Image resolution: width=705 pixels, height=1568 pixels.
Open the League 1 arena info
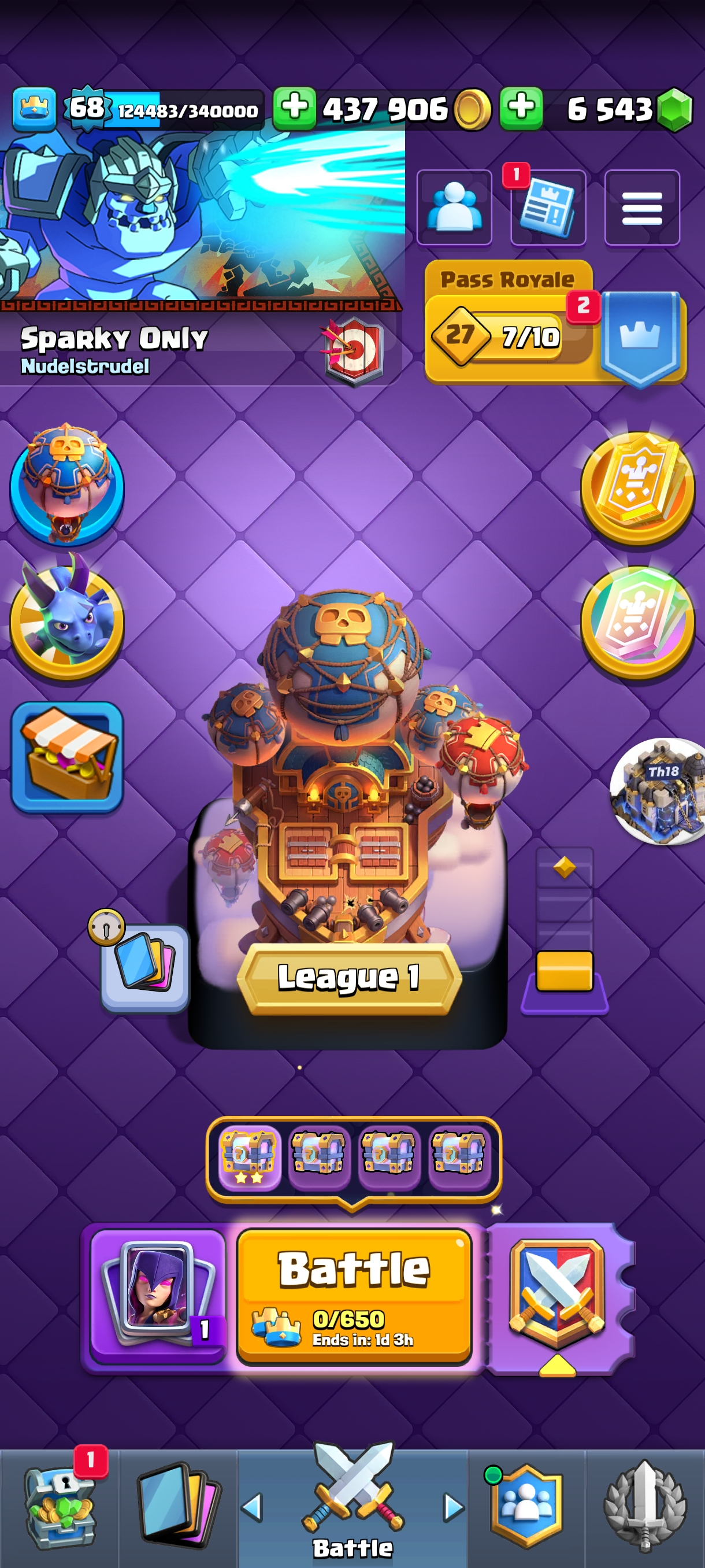click(x=348, y=978)
